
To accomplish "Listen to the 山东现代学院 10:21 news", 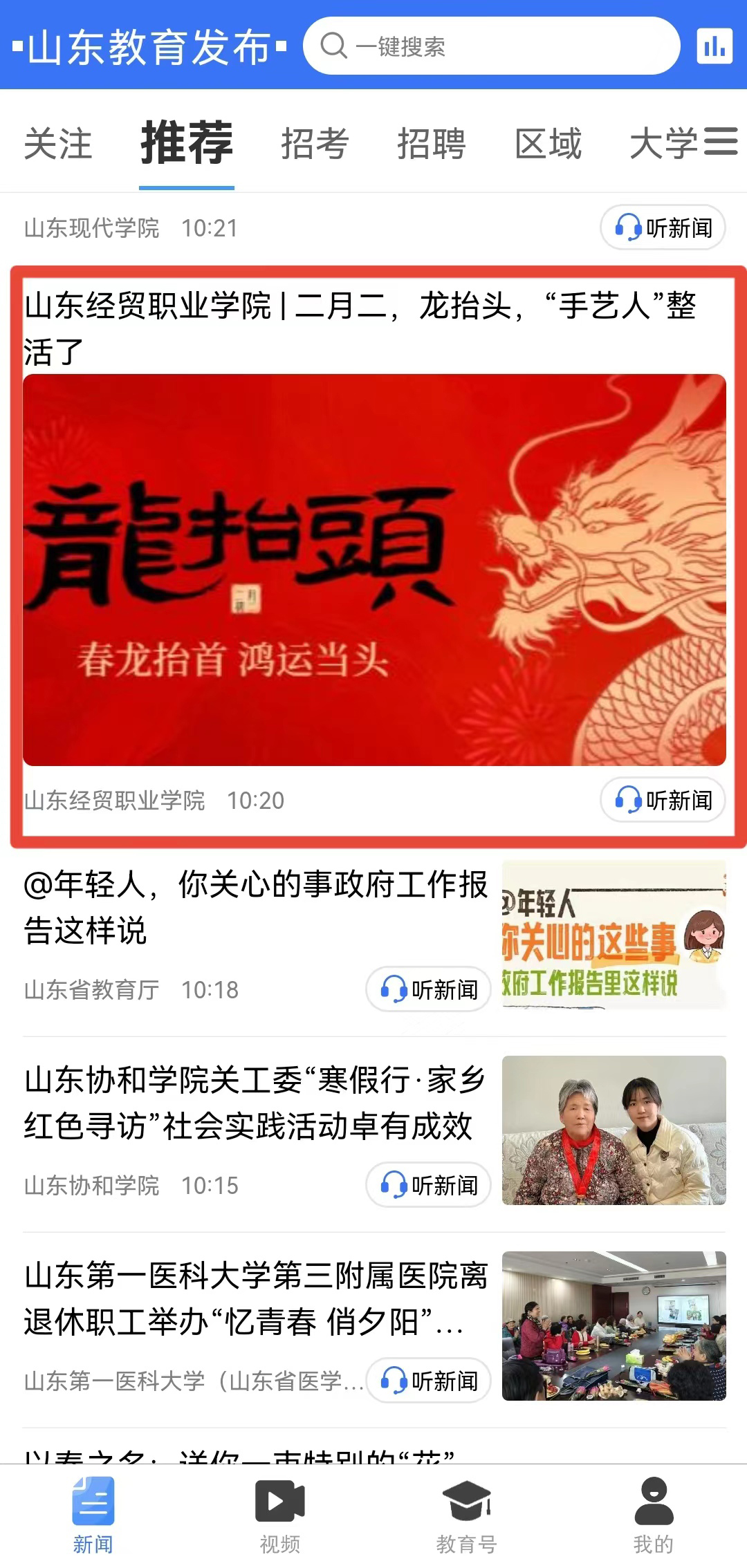I will [663, 227].
